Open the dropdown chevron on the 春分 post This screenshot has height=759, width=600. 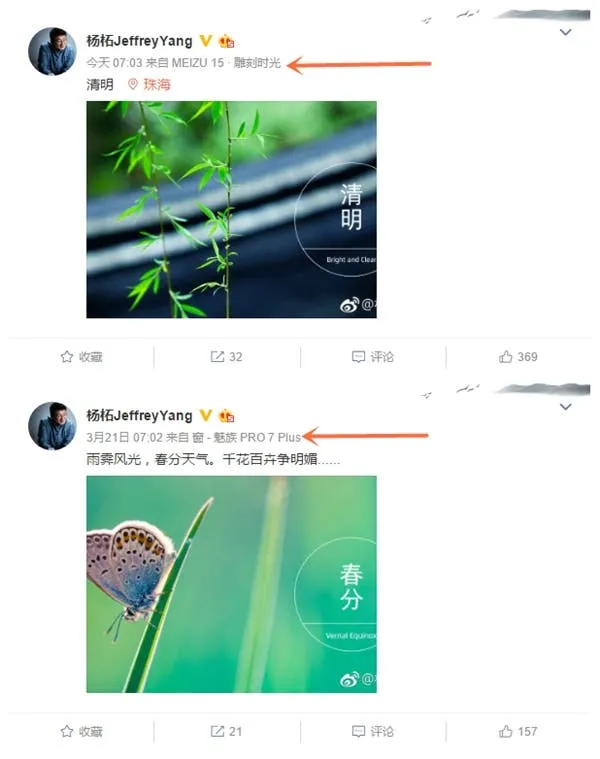[x=565, y=407]
